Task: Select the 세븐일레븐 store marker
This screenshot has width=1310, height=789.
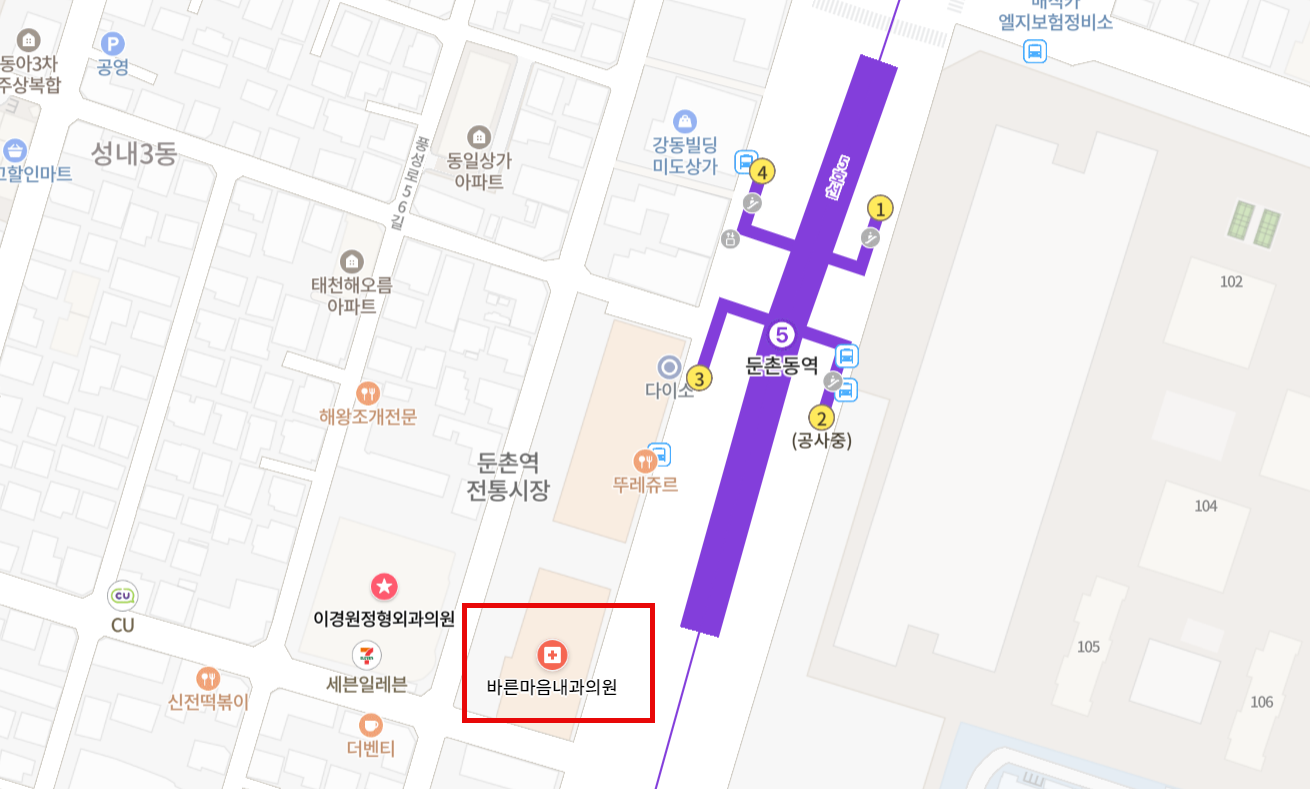Action: 367,656
